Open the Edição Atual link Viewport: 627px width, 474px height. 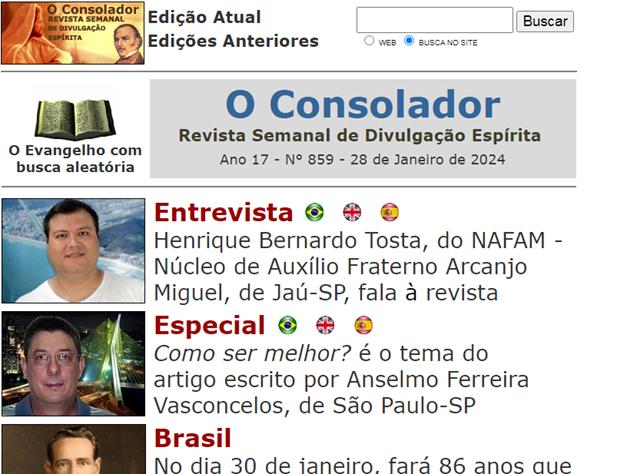pyautogui.click(x=204, y=17)
